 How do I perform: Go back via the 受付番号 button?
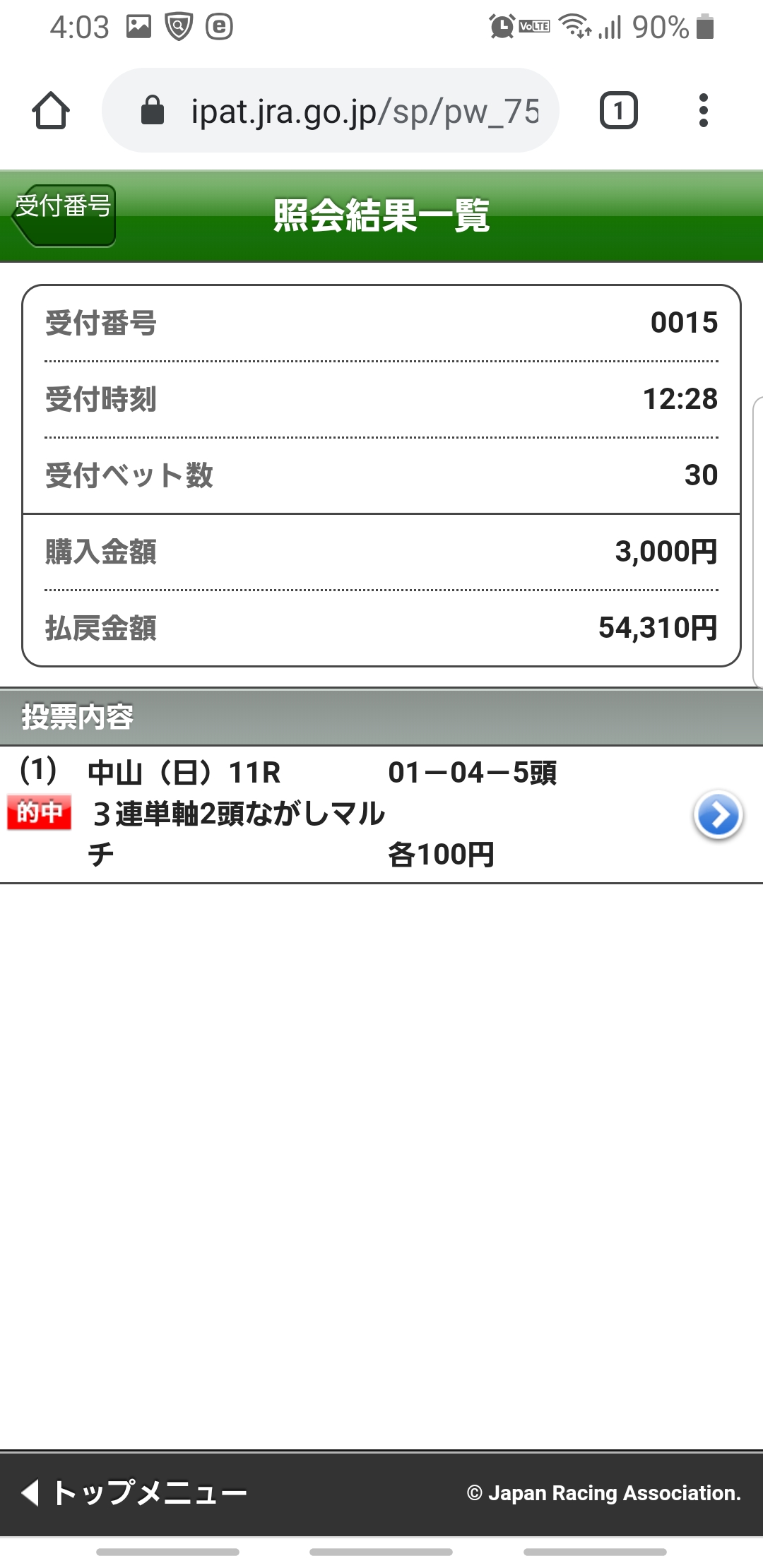click(64, 215)
